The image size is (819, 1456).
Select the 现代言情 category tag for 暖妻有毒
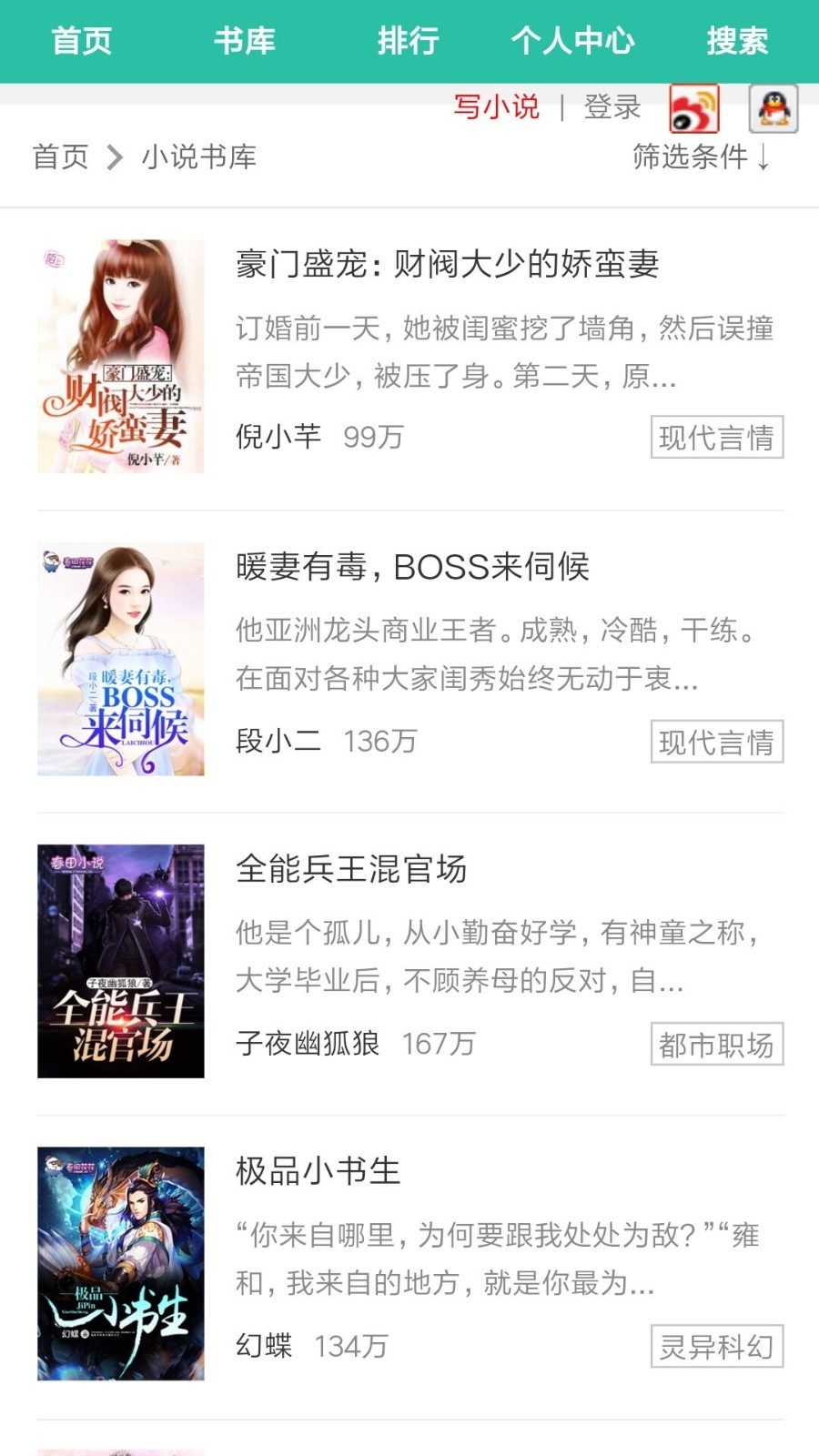tap(717, 742)
